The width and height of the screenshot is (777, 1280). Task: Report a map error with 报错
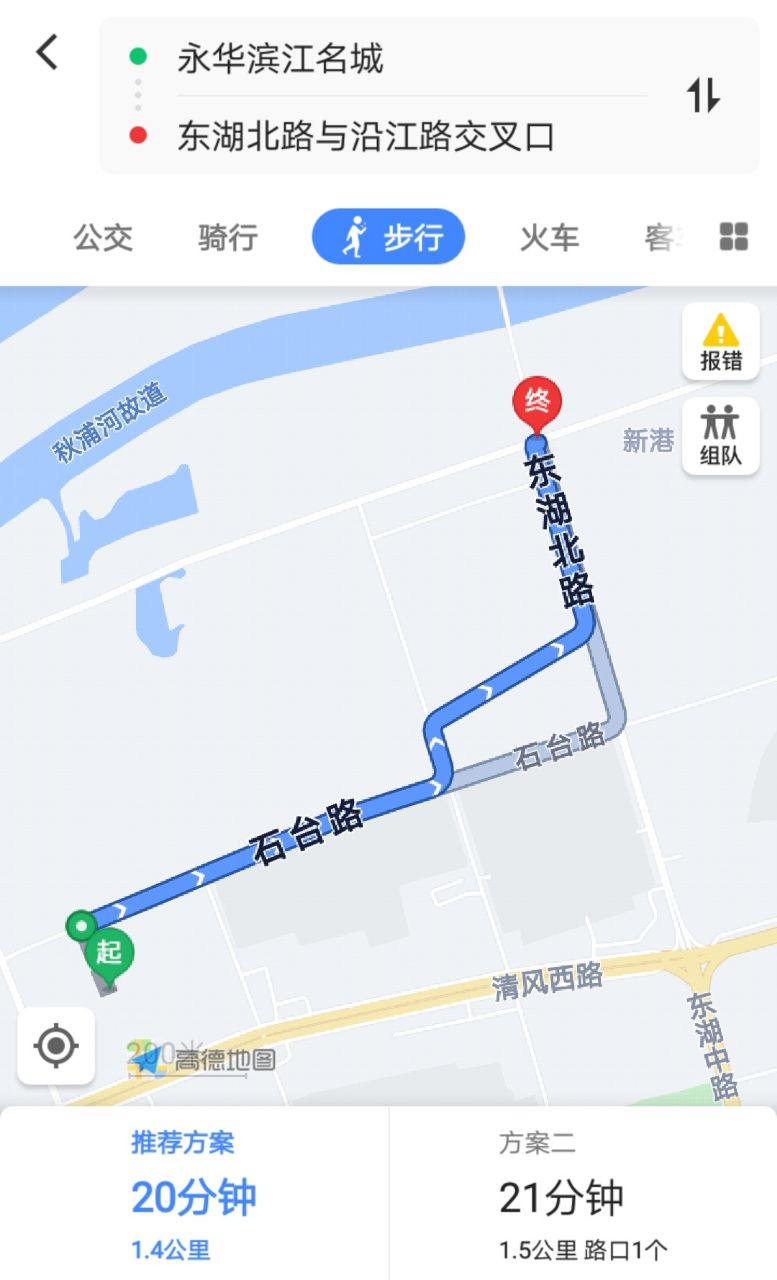pos(720,342)
